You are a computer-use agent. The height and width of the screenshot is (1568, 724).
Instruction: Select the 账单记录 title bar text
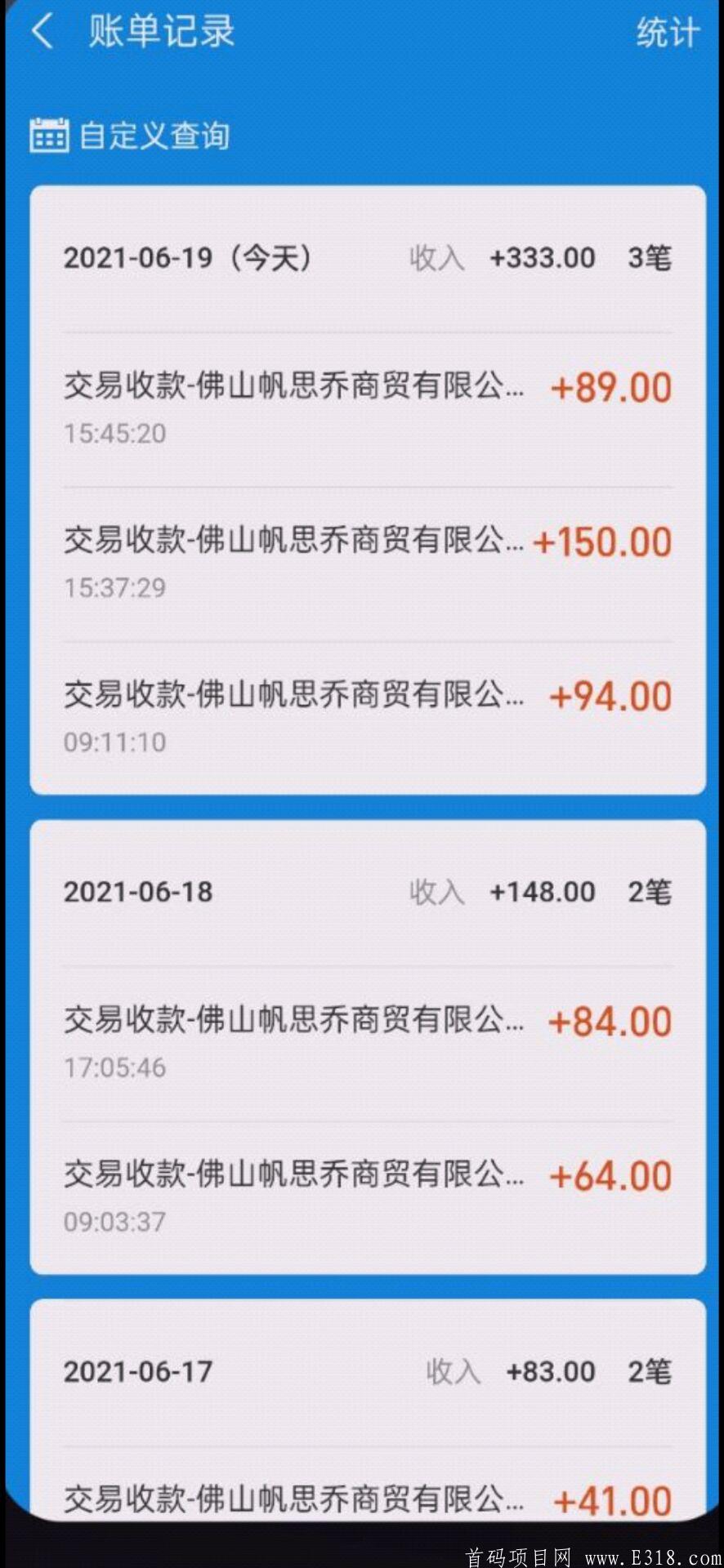pos(160,31)
